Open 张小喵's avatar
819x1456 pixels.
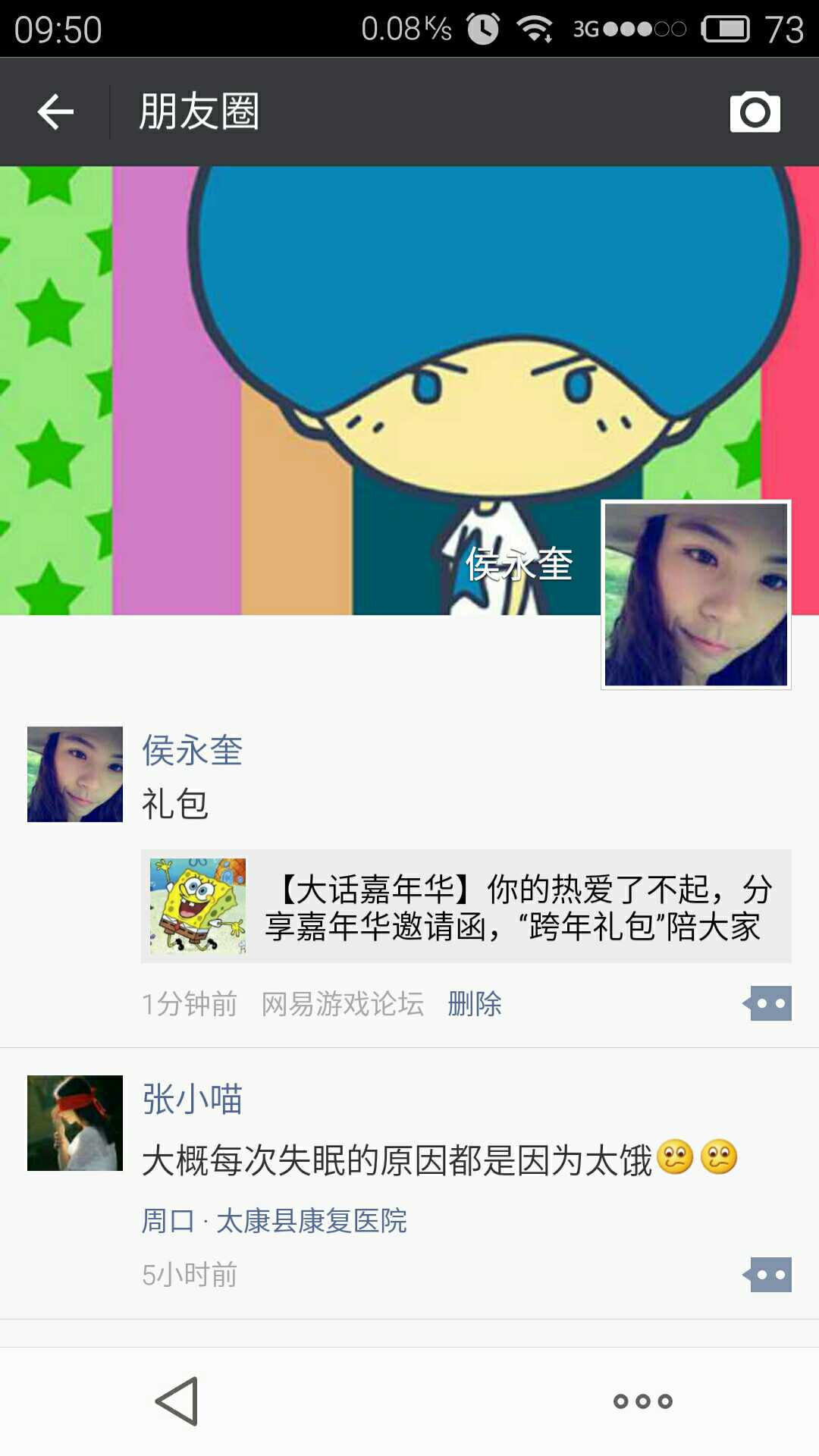pos(75,1123)
